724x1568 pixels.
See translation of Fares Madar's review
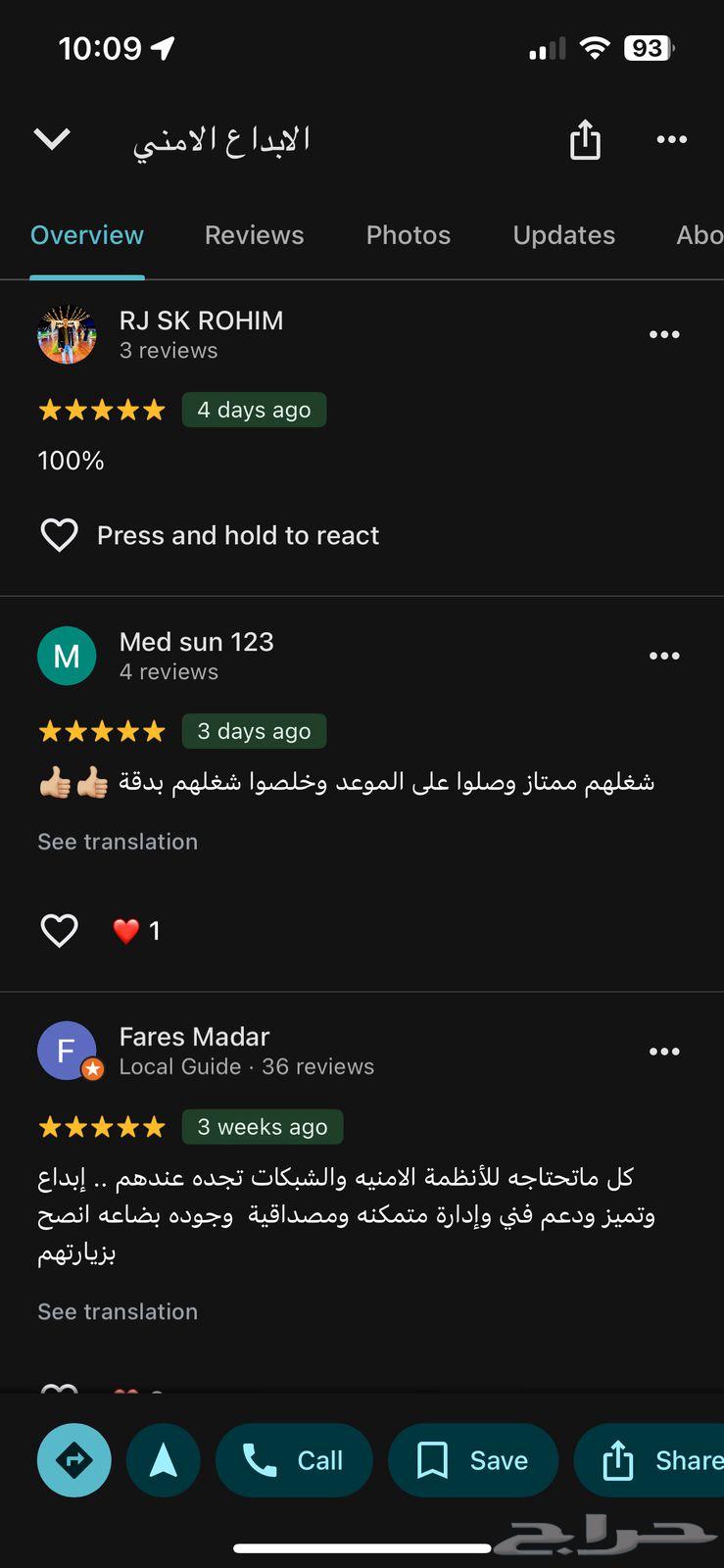(x=118, y=1311)
